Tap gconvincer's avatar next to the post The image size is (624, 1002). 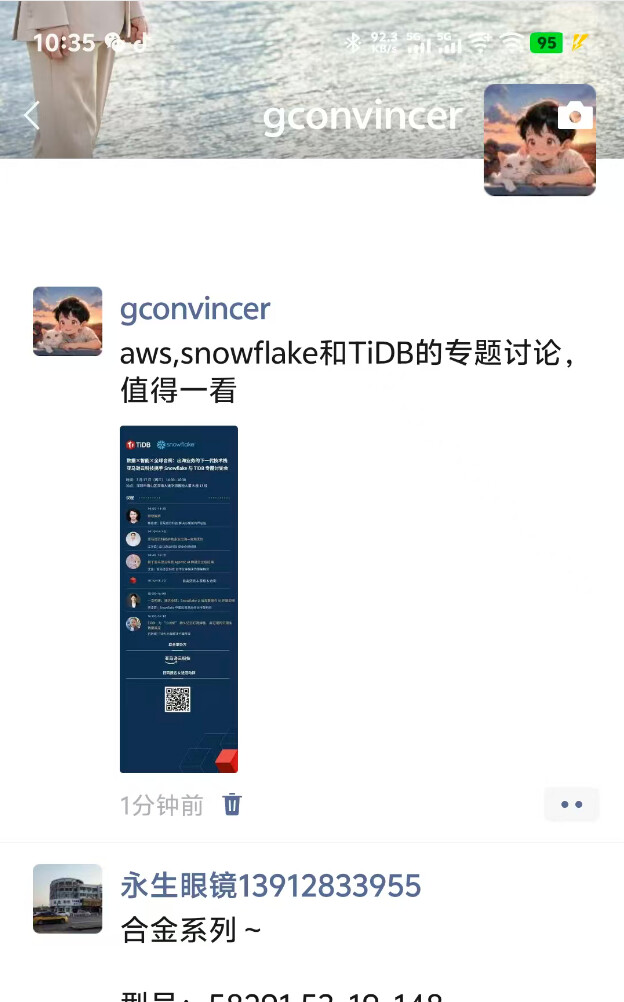pyautogui.click(x=67, y=321)
